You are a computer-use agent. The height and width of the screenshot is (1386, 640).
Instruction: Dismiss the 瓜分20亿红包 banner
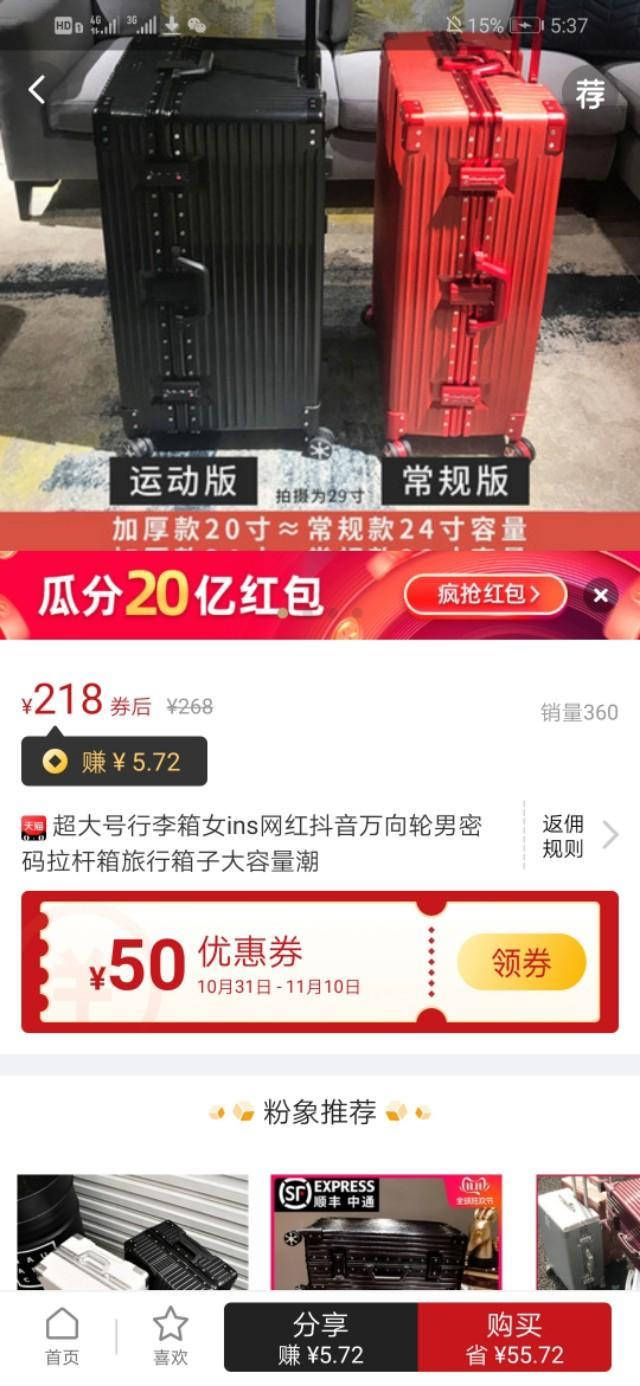tap(600, 596)
